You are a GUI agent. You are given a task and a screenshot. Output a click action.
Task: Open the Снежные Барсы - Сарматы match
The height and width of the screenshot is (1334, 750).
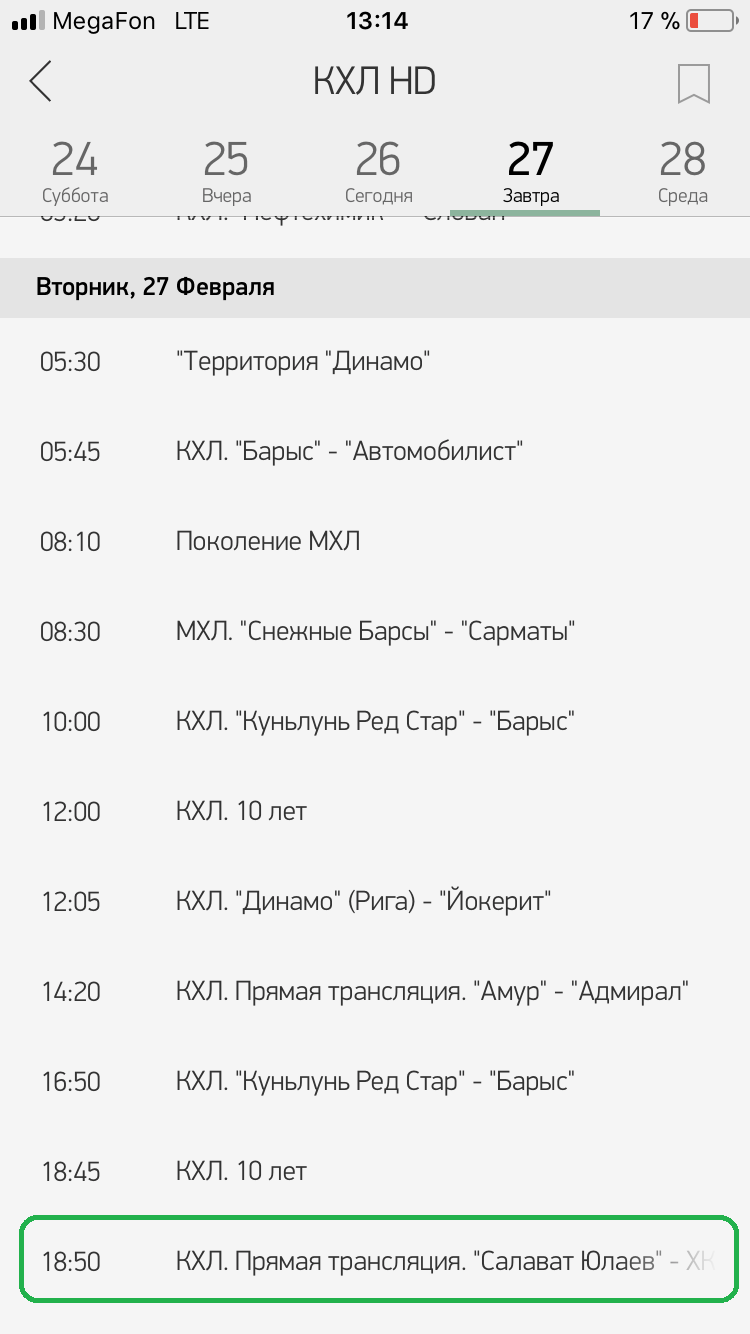click(375, 631)
